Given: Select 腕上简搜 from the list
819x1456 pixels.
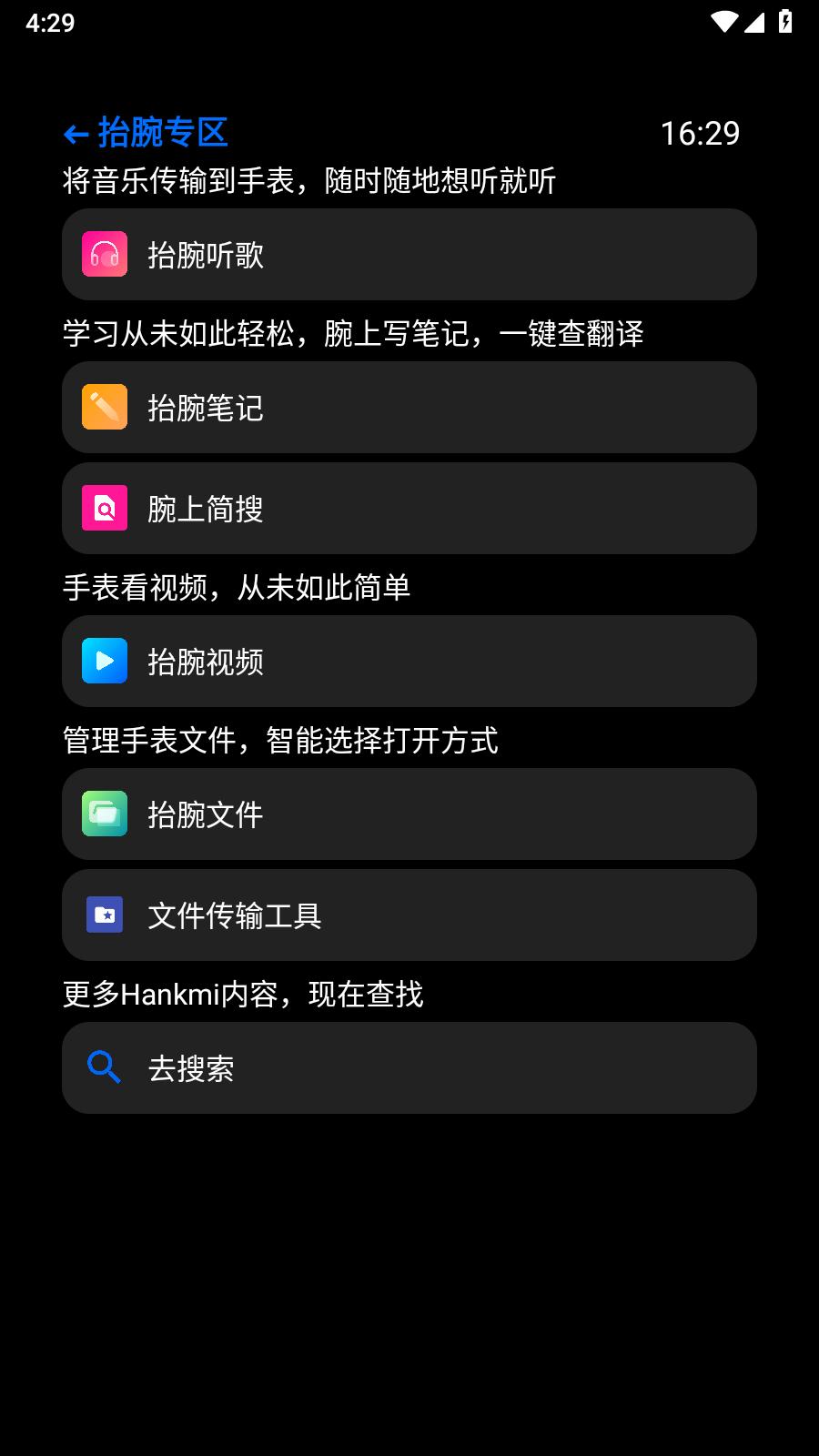Looking at the screenshot, I should point(409,509).
